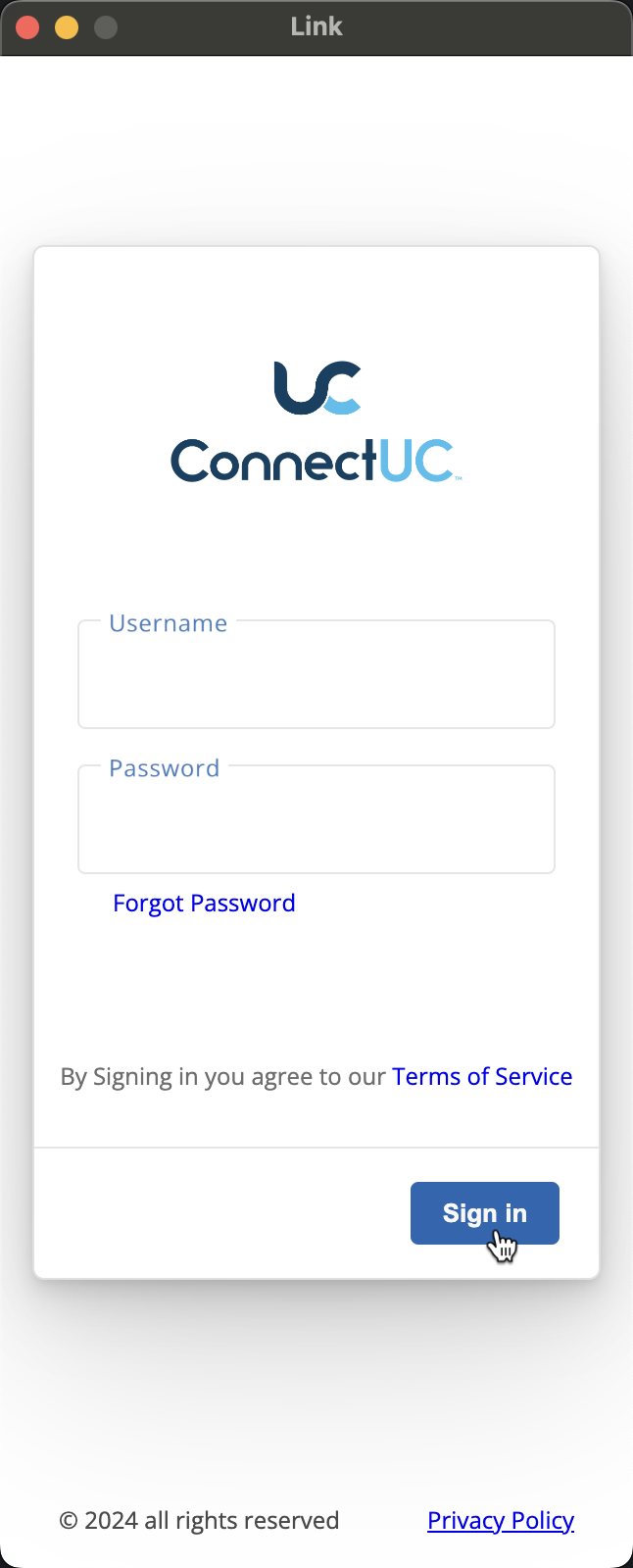This screenshot has height=1568, width=633.
Task: Open the Forgot Password link
Action: pos(204,903)
